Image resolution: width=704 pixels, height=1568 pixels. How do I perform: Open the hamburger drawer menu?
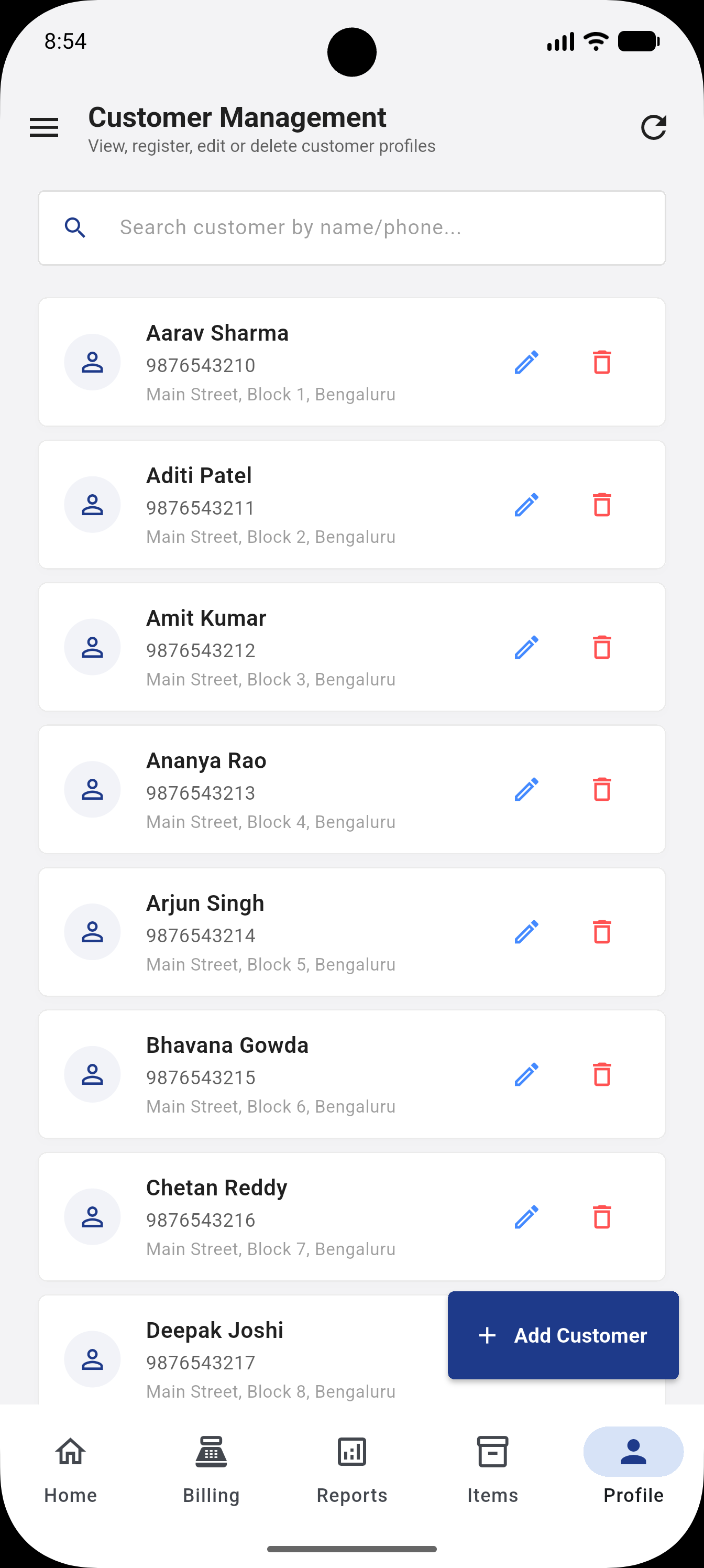(x=44, y=128)
